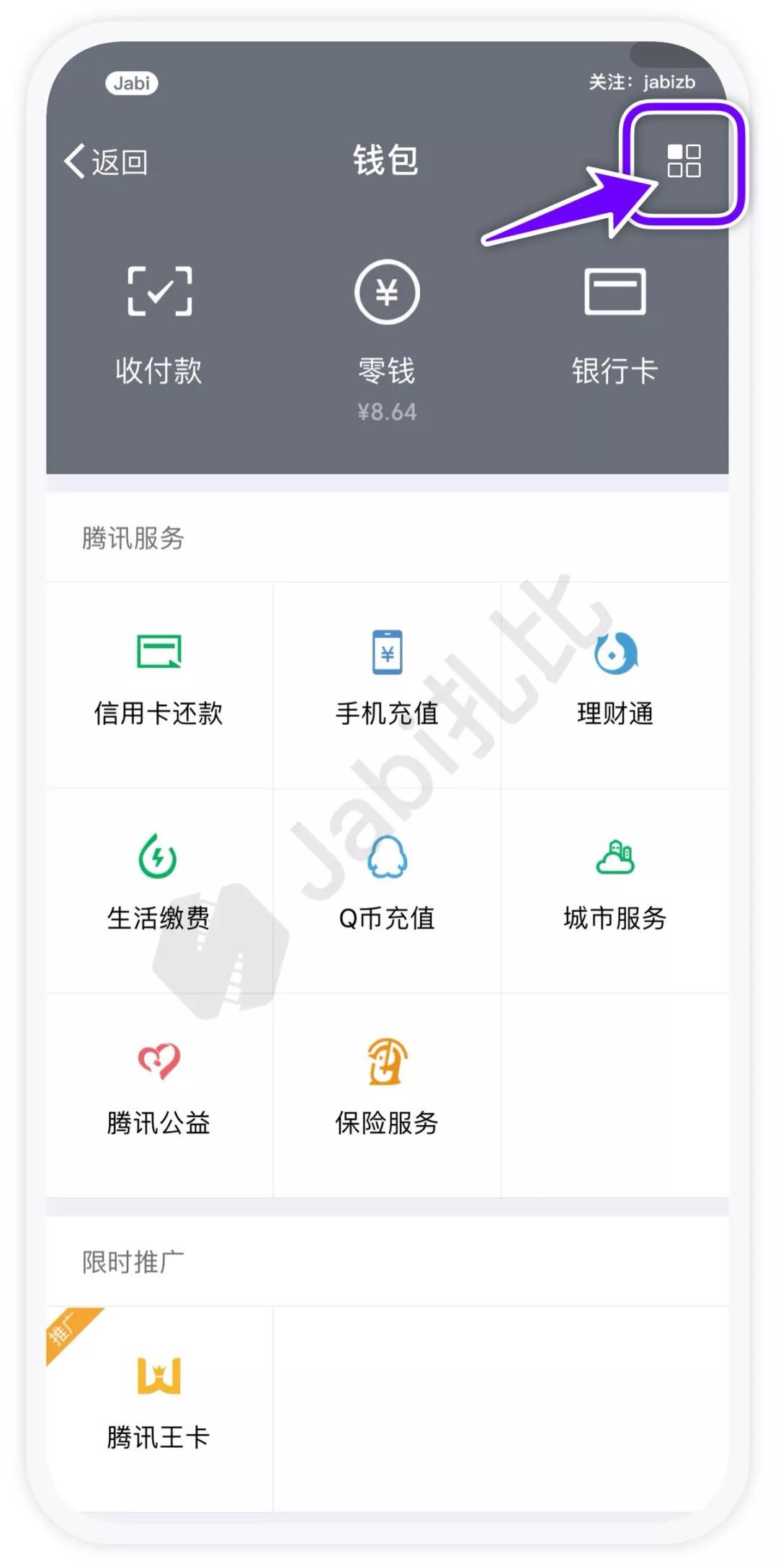This screenshot has width=778, height=1568.
Task: Go back with the 返回 button
Action: [x=106, y=161]
